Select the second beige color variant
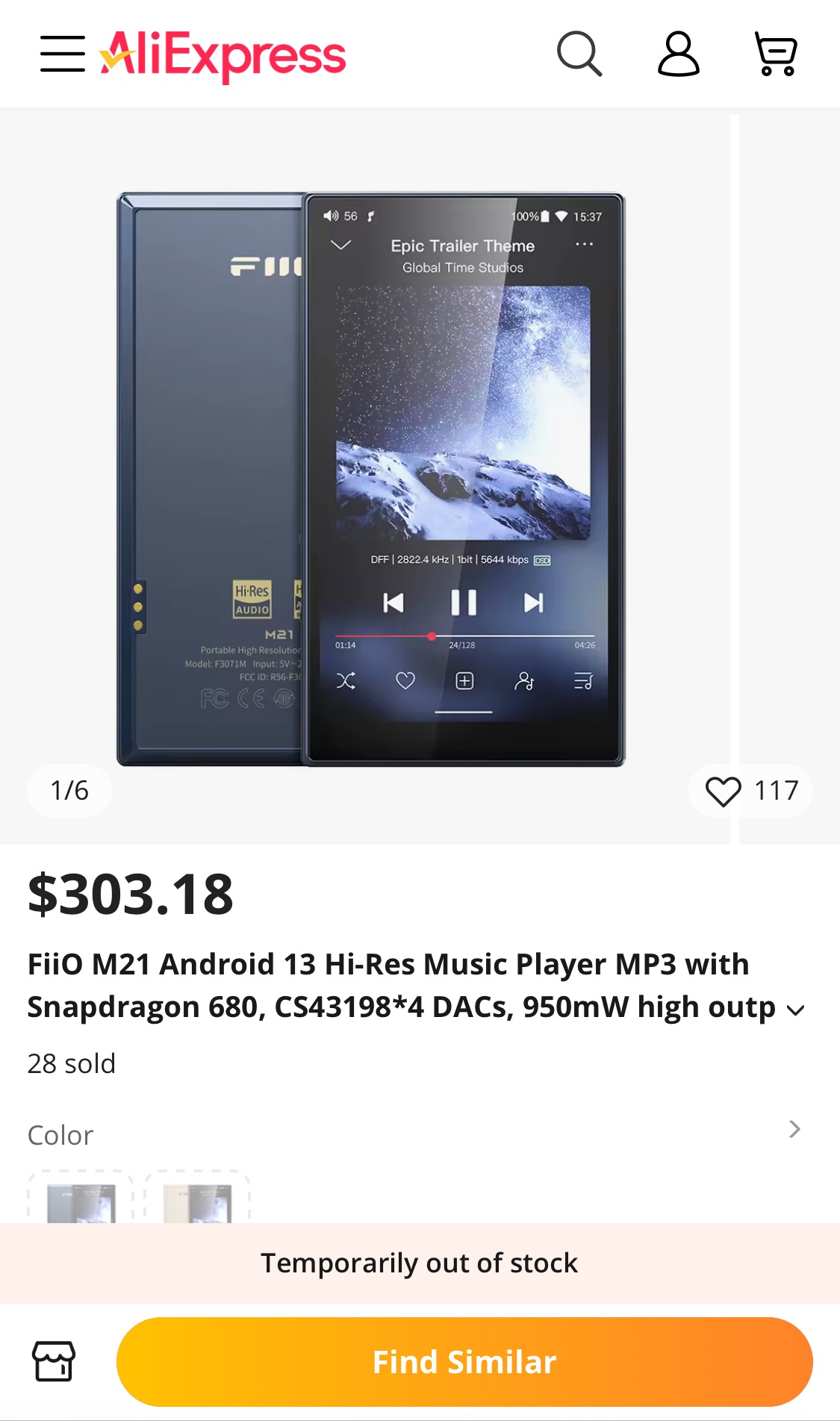The width and height of the screenshot is (840, 1421). click(x=197, y=1198)
